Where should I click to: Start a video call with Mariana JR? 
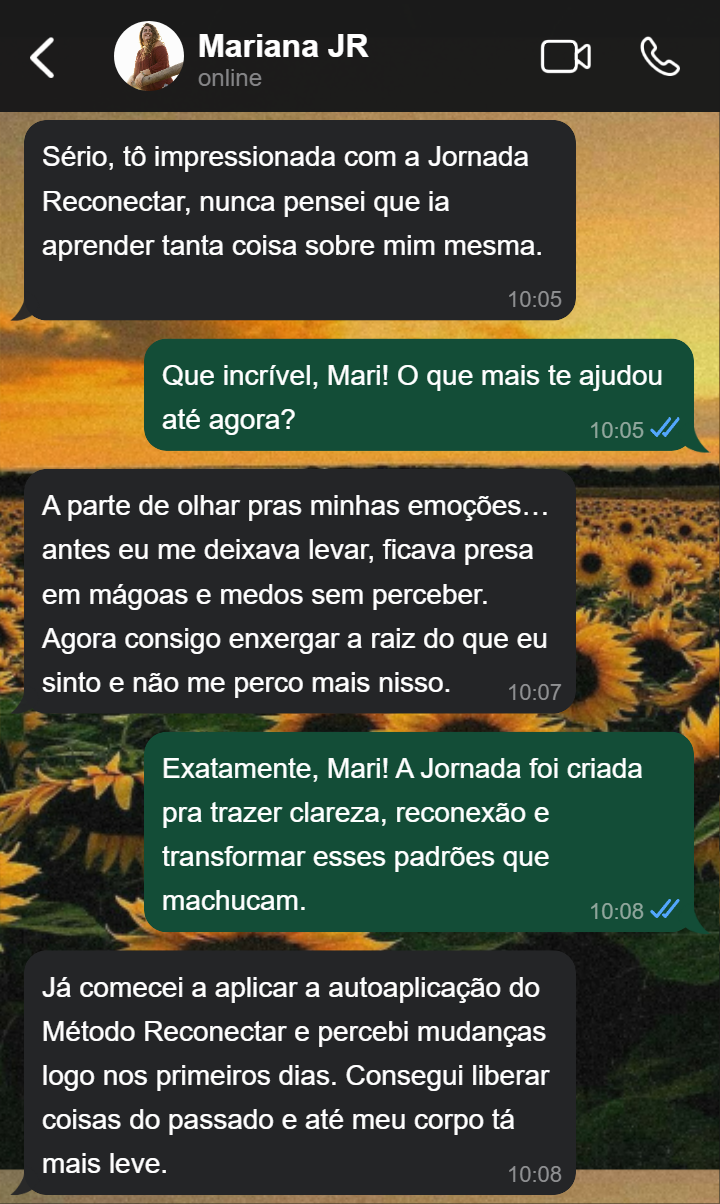coord(565,57)
